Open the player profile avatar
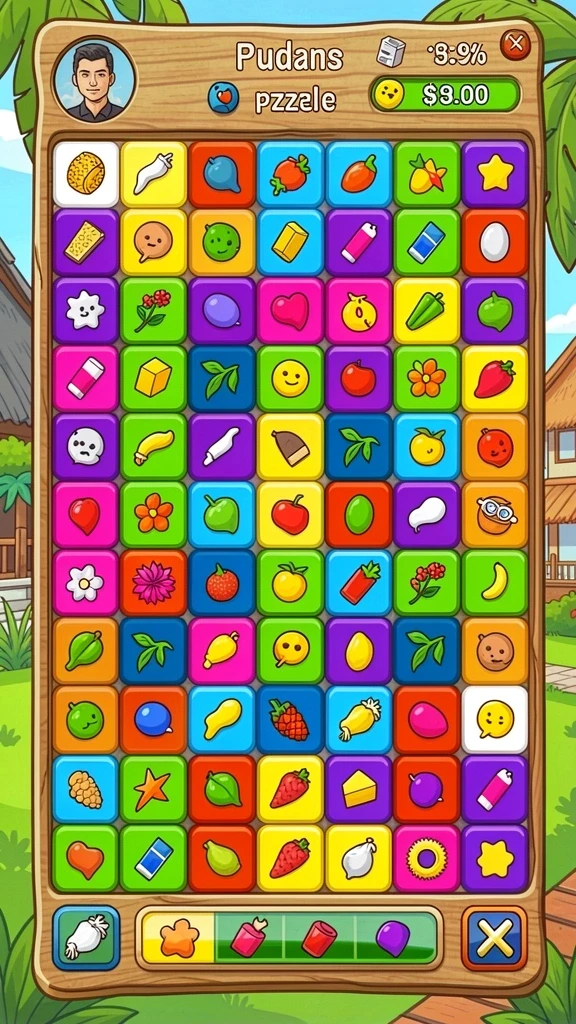The height and width of the screenshot is (1024, 576). coord(94,80)
